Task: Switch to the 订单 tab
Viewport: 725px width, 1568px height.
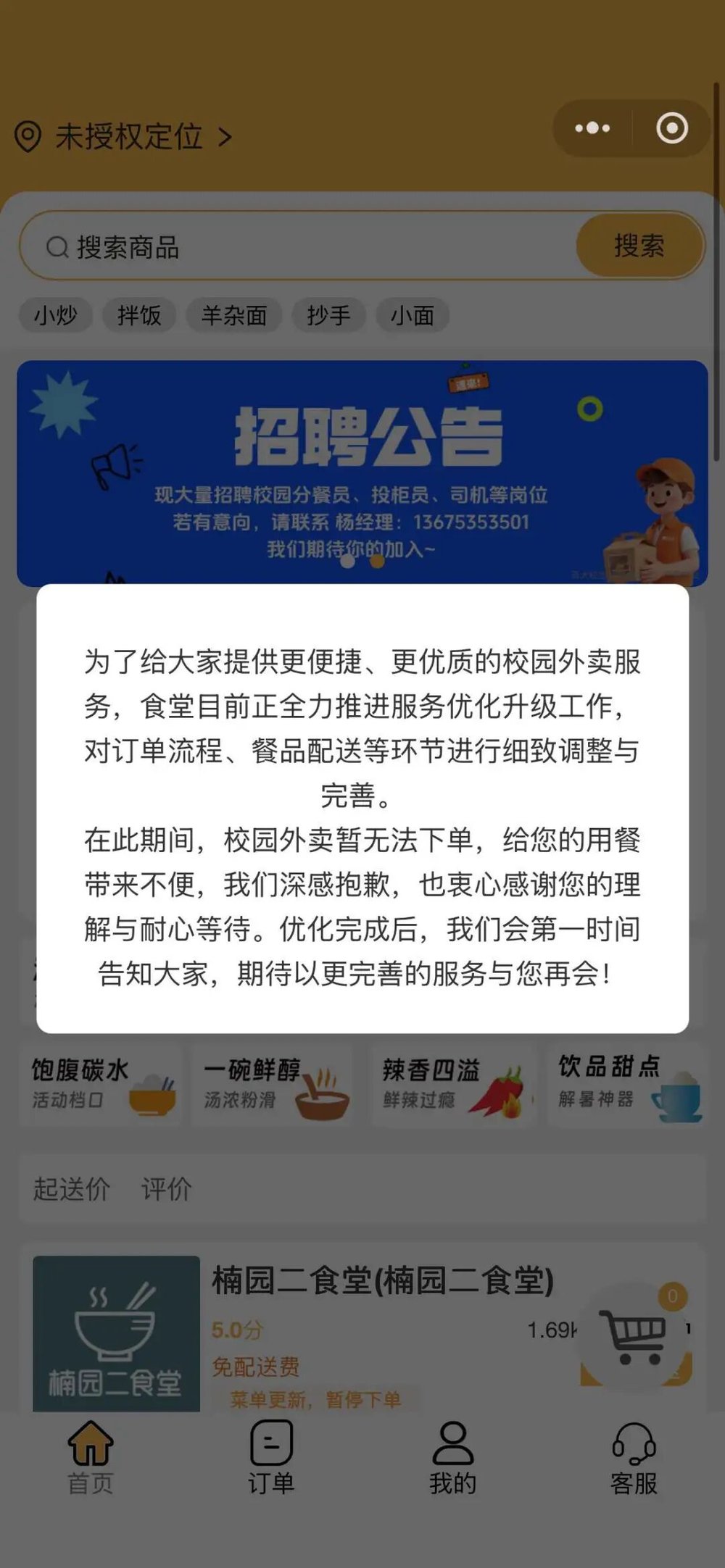Action: pos(271,1458)
